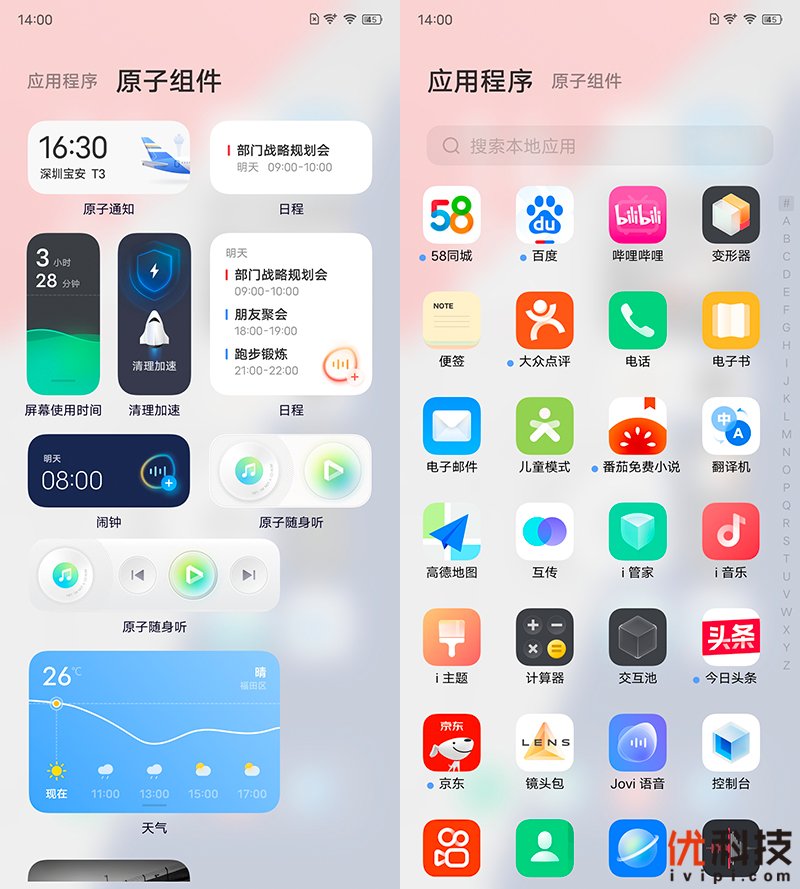This screenshot has width=800, height=889.
Task: Select the 天气 weather widget
Action: [x=154, y=732]
